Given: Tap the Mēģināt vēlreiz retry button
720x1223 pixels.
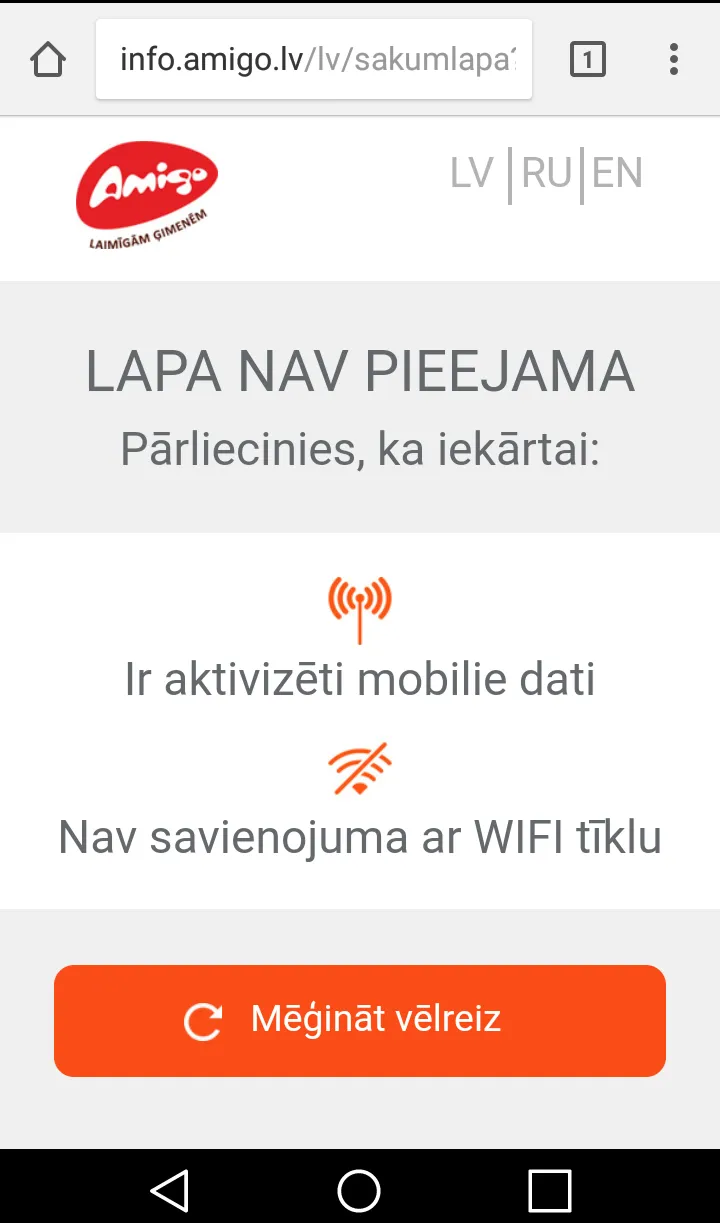Looking at the screenshot, I should coord(360,1020).
